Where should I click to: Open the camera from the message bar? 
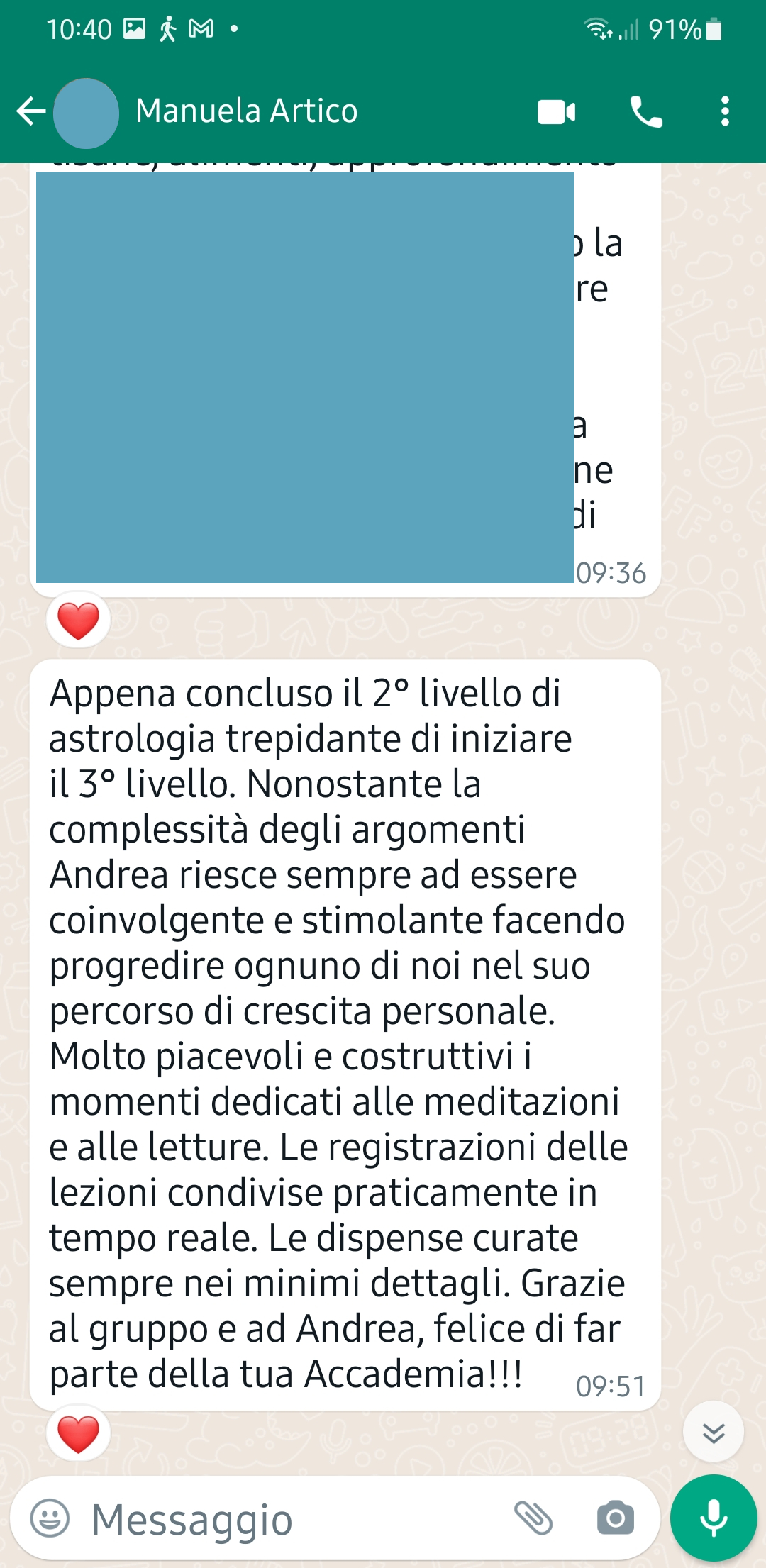pyautogui.click(x=615, y=1518)
